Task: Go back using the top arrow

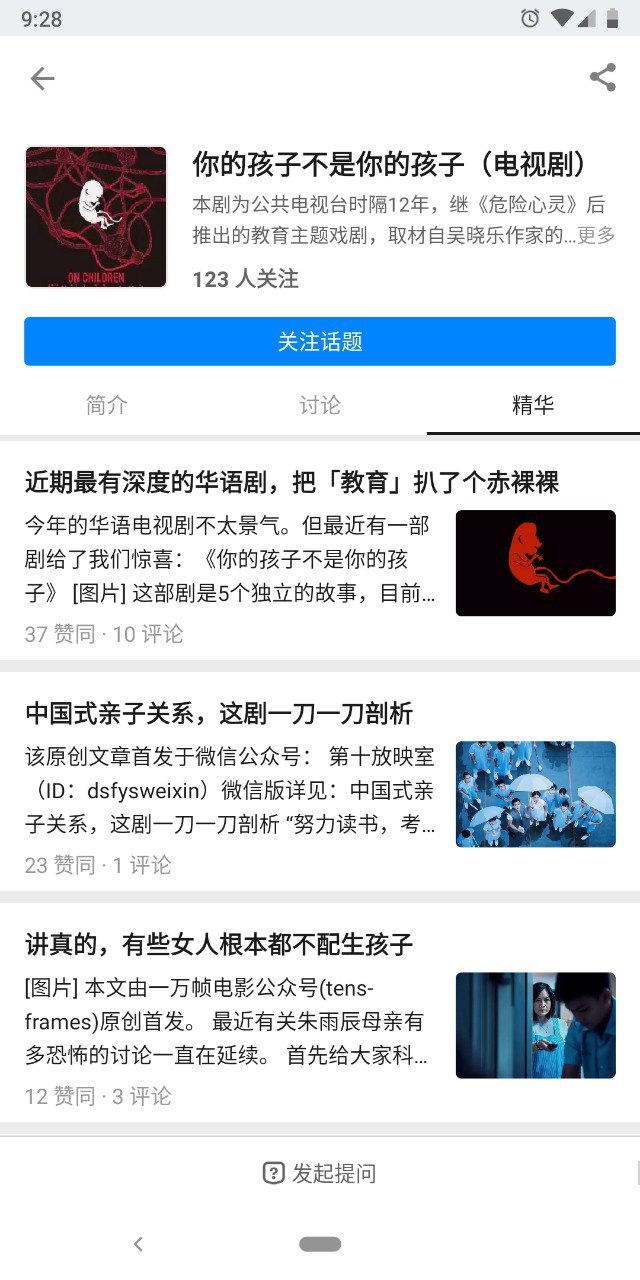Action: tap(42, 78)
